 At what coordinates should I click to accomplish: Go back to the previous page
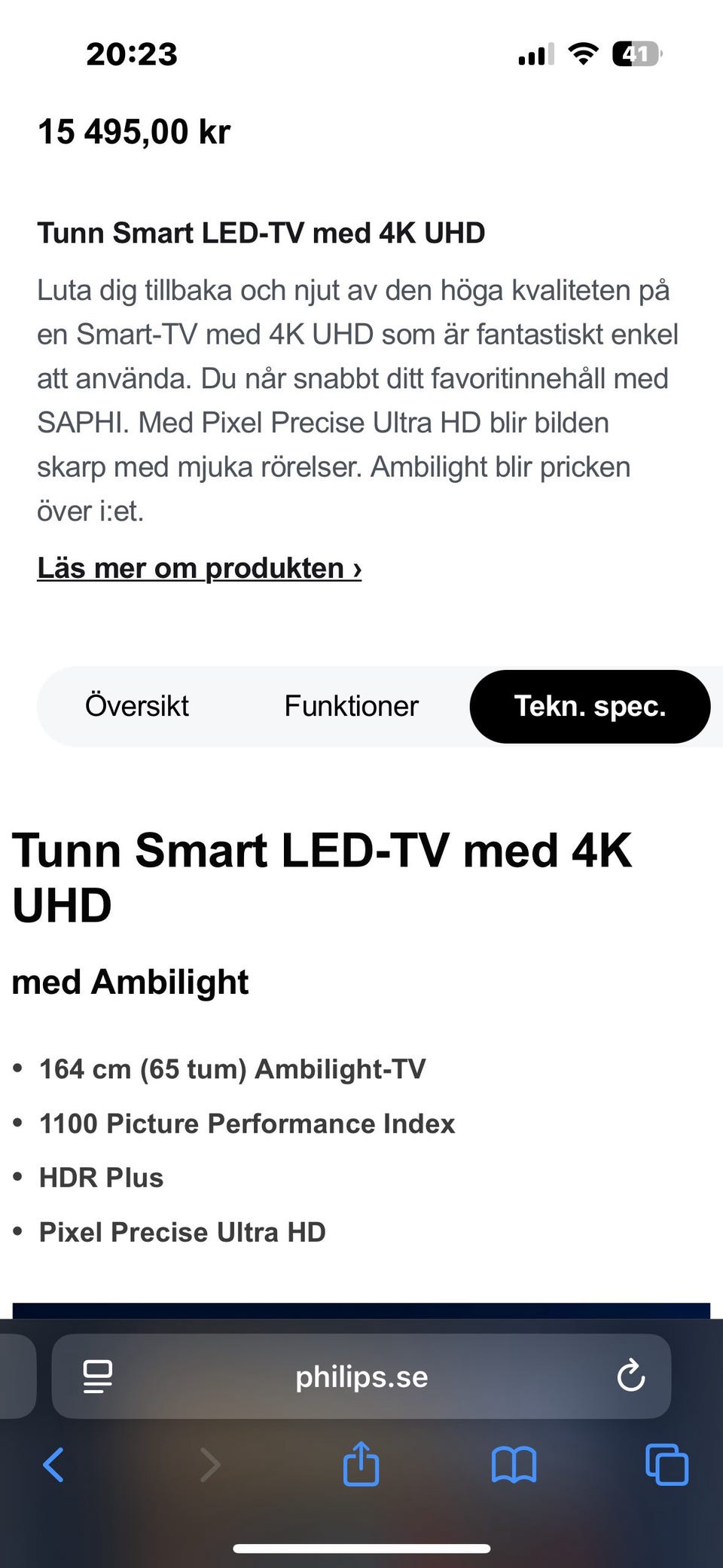(53, 1465)
